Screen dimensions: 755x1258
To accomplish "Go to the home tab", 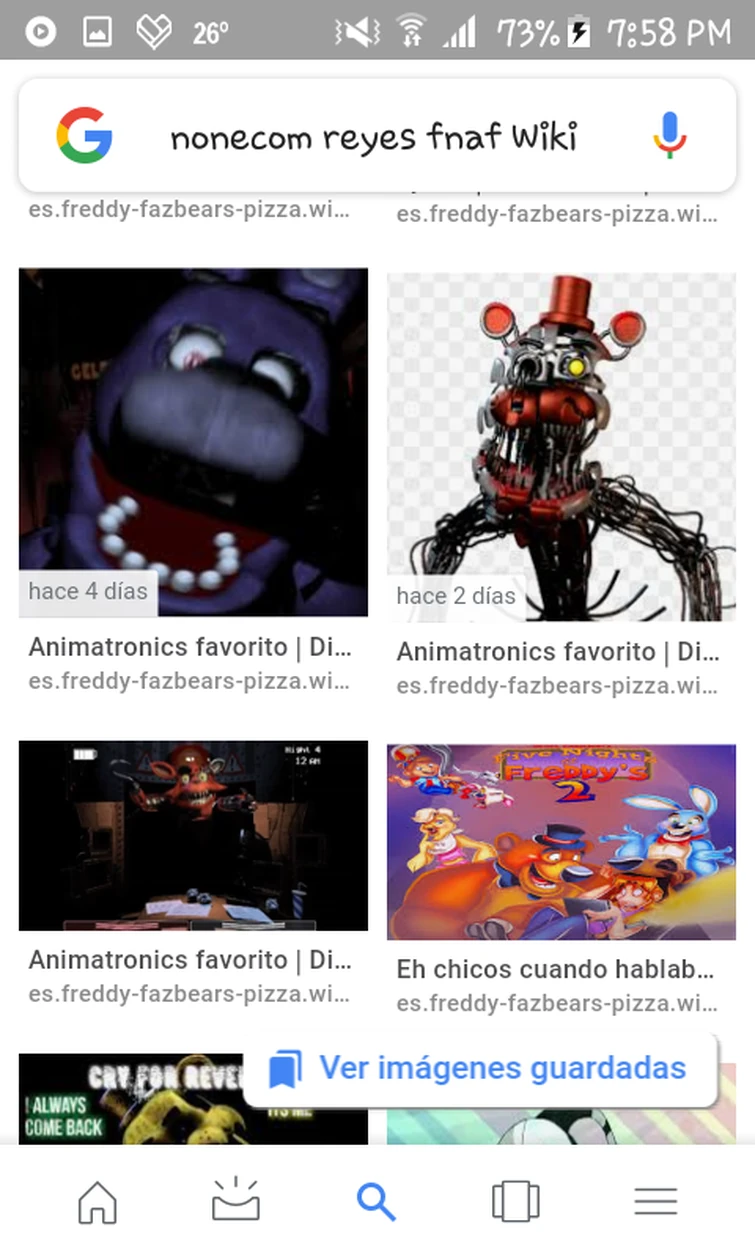I will [x=97, y=1201].
